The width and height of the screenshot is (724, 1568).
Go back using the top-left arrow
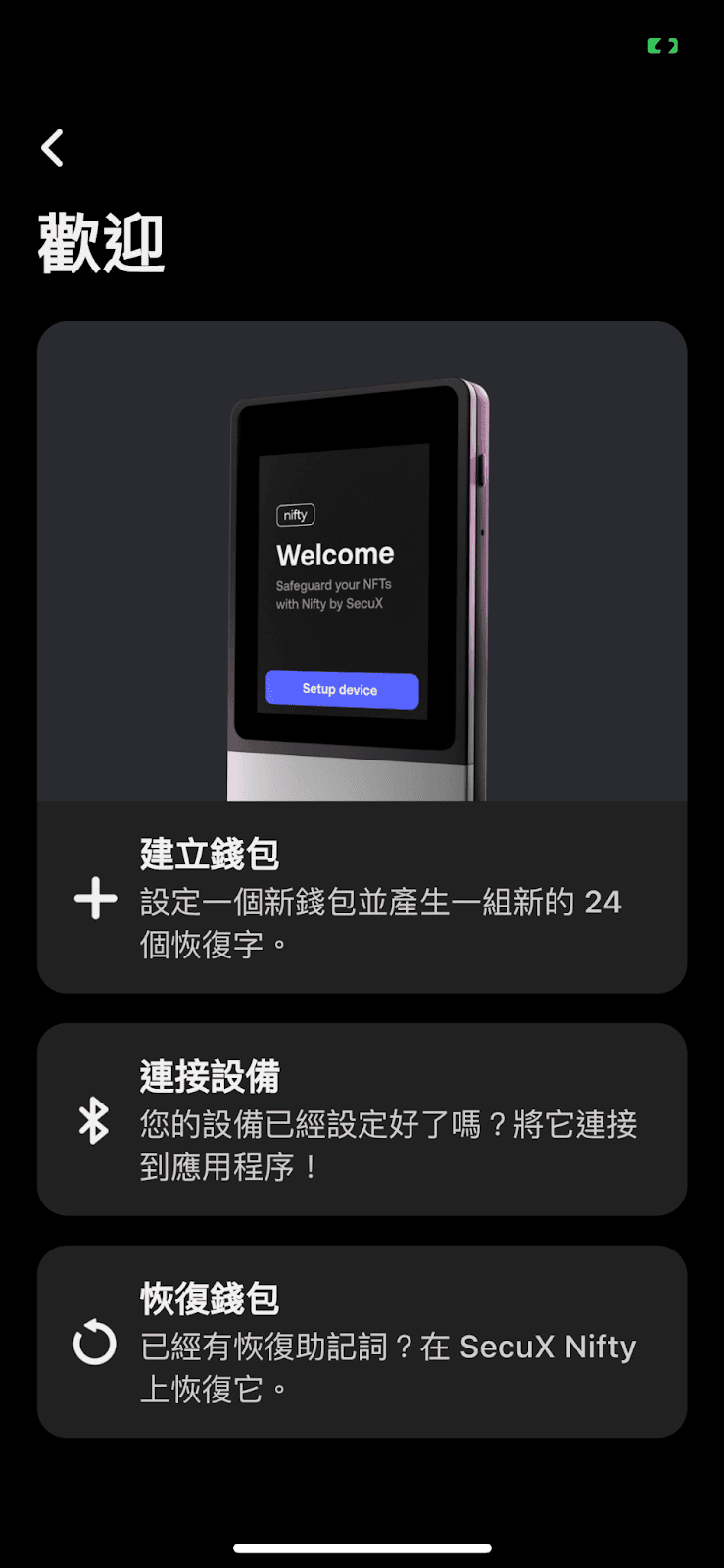[x=53, y=148]
